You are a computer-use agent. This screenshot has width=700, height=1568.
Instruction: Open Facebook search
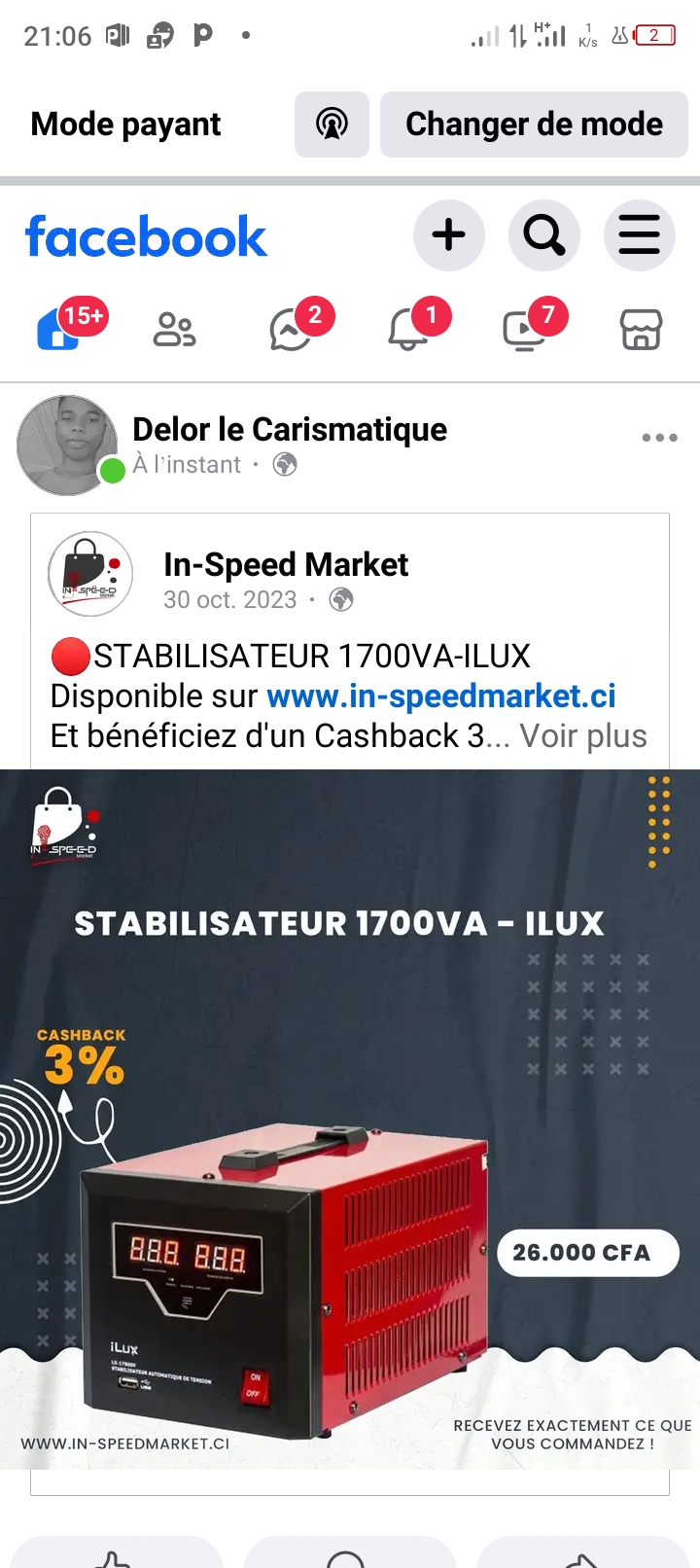pyautogui.click(x=544, y=235)
